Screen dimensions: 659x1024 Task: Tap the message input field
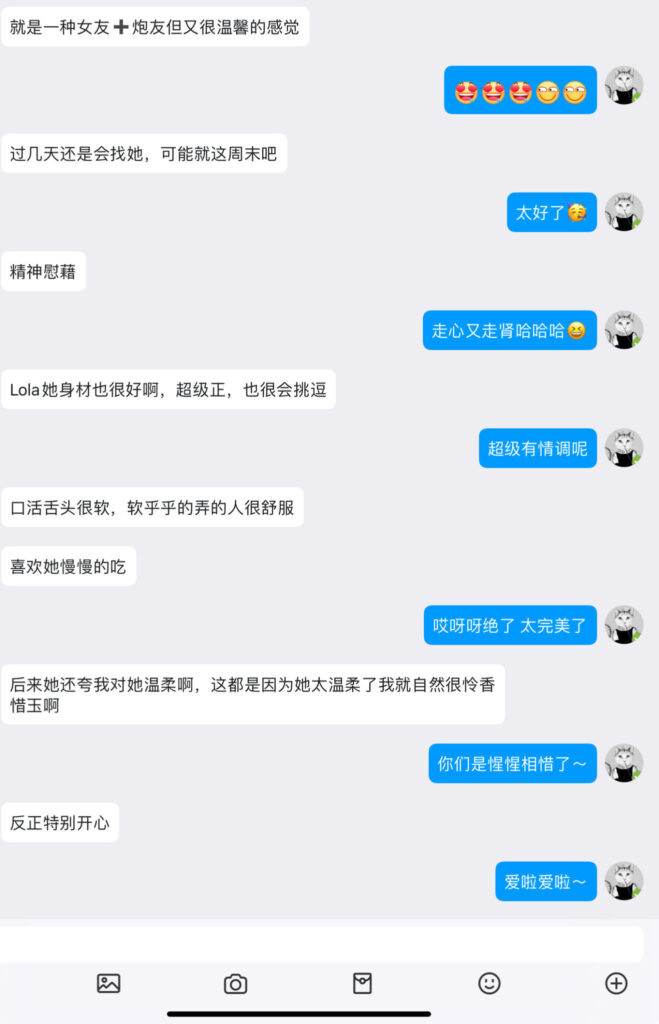(322, 943)
